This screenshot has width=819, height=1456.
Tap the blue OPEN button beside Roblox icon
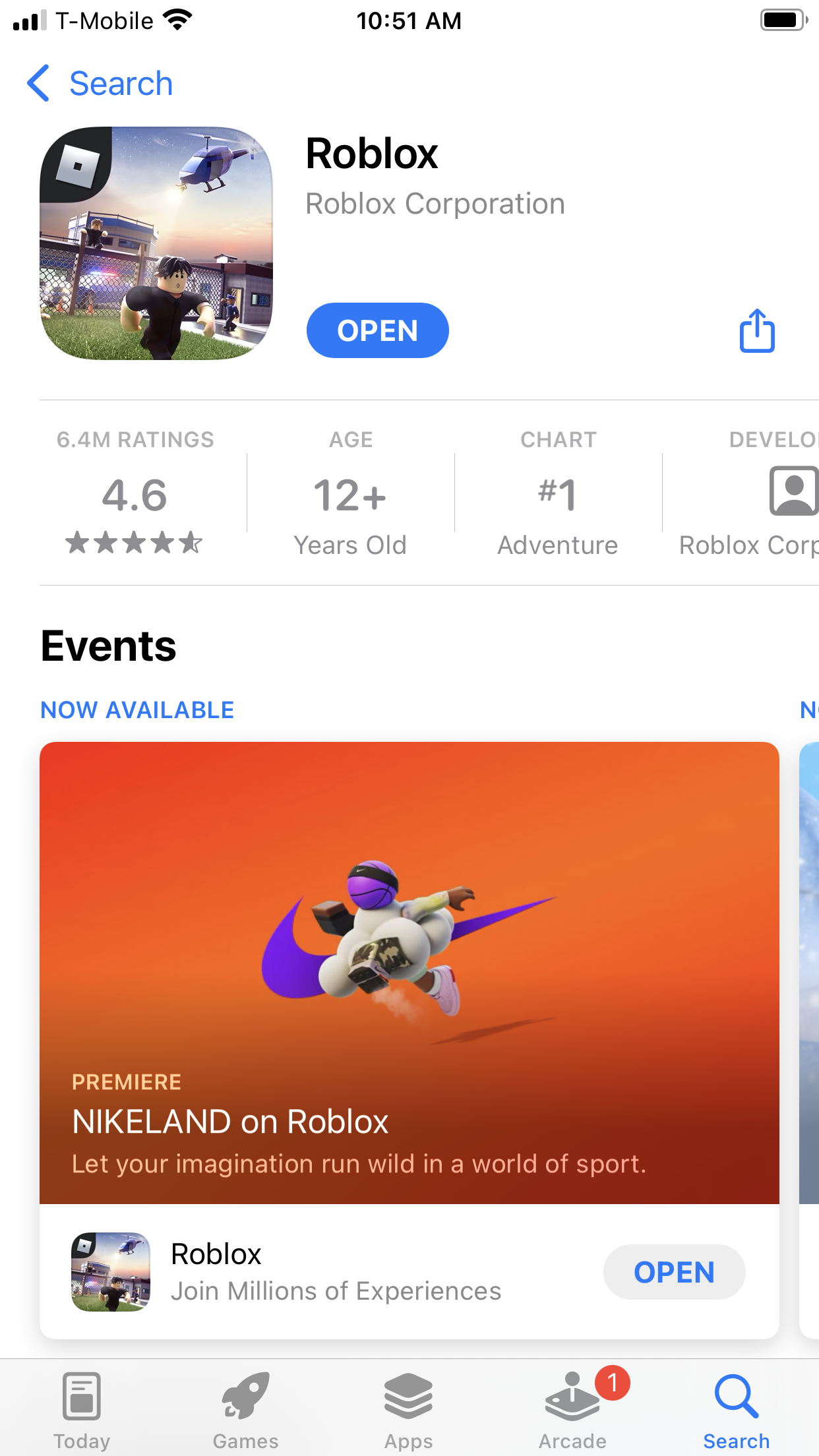pyautogui.click(x=377, y=330)
